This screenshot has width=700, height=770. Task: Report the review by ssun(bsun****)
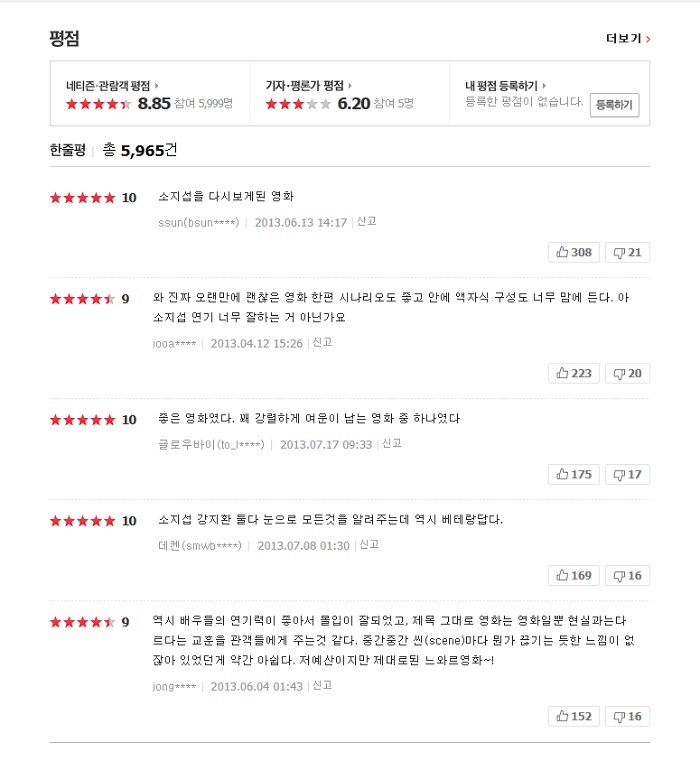tap(366, 222)
